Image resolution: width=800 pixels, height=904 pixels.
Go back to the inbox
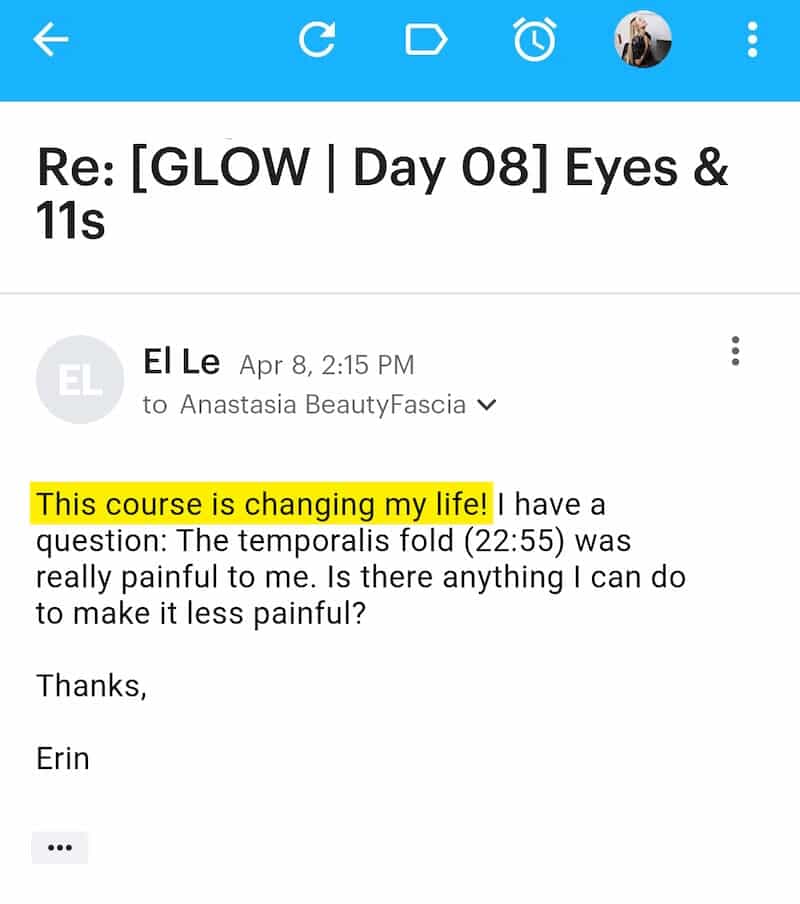51,40
